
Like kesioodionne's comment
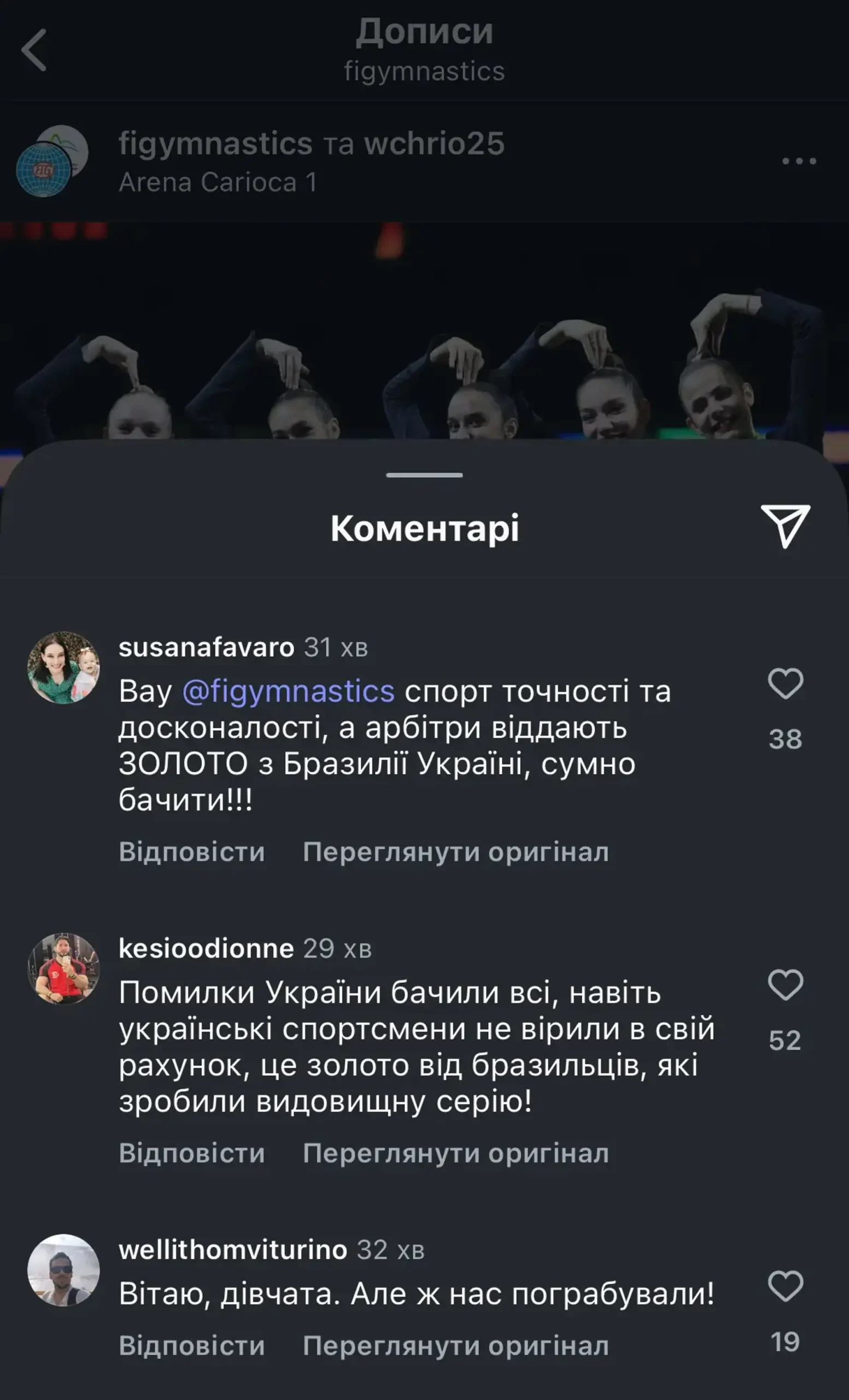pyautogui.click(x=785, y=985)
